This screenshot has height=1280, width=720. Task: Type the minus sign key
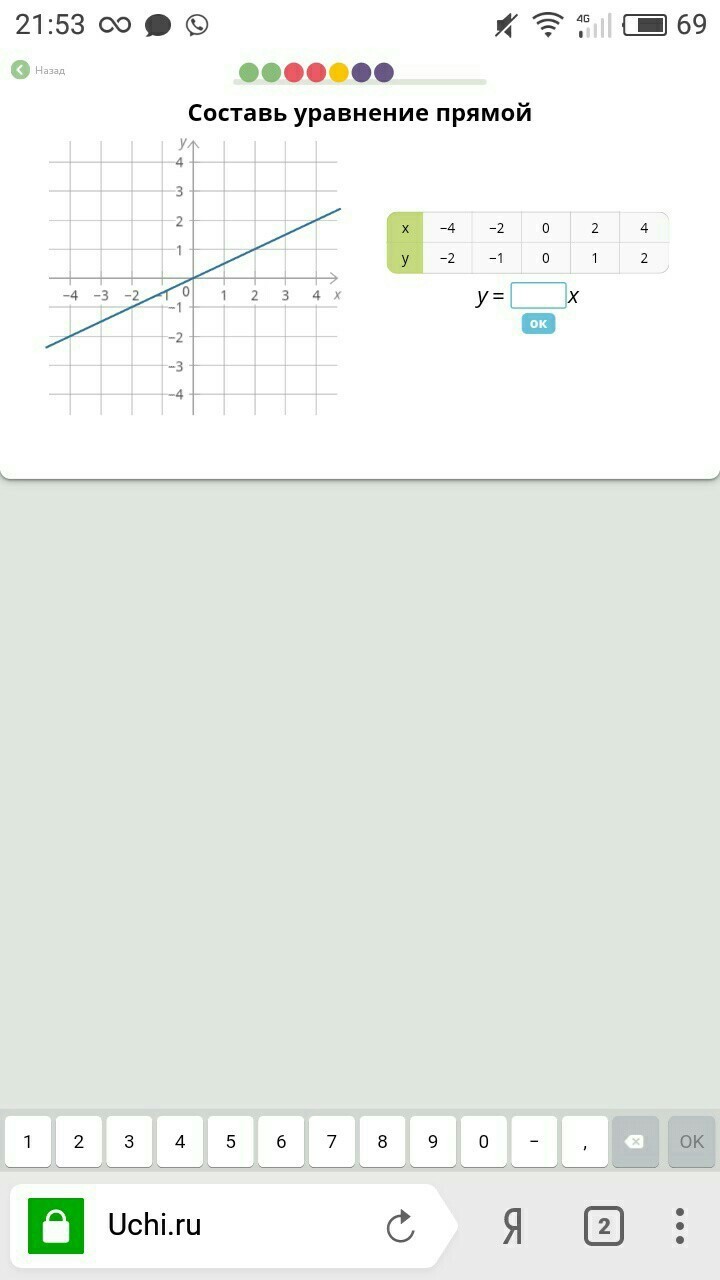coord(534,1142)
